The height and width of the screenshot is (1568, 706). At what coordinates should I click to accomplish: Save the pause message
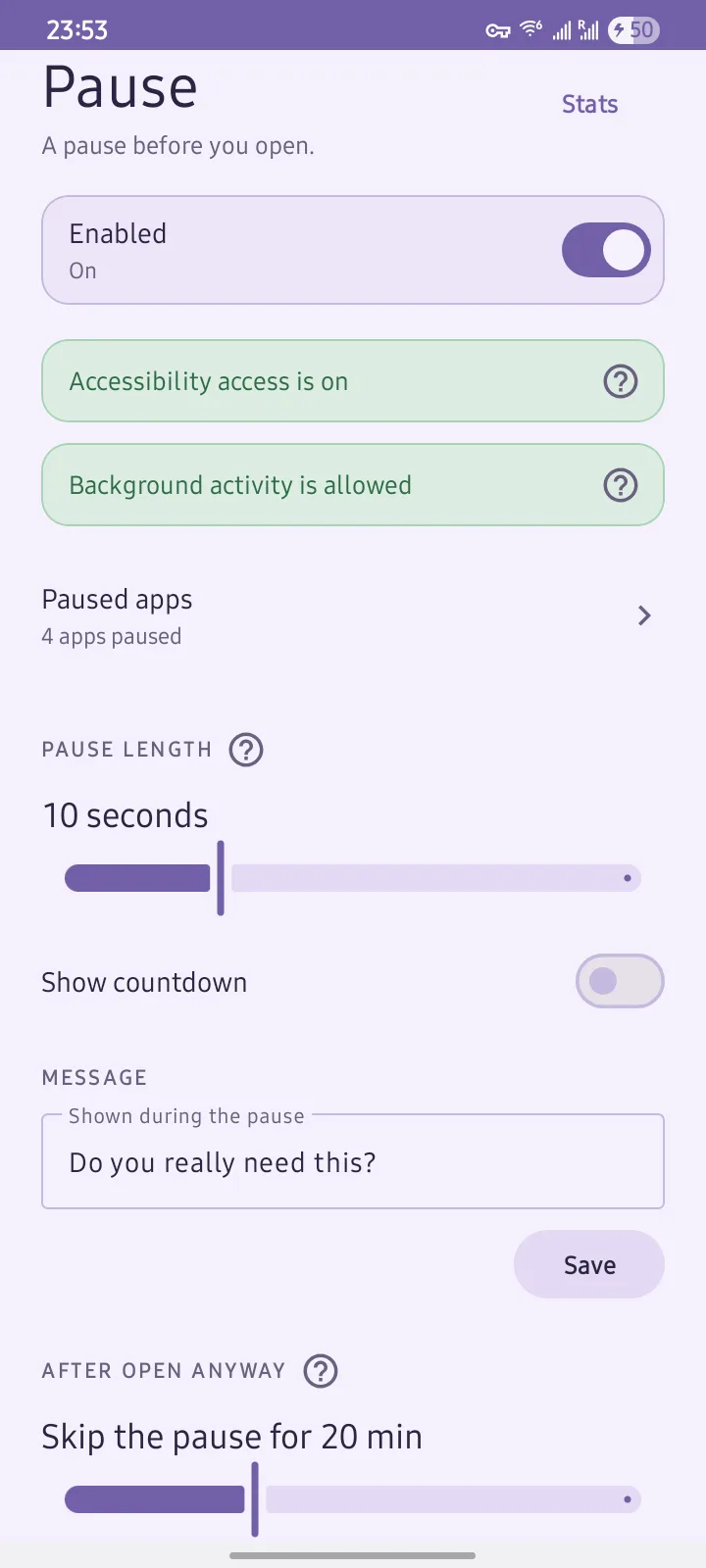[x=589, y=1264]
